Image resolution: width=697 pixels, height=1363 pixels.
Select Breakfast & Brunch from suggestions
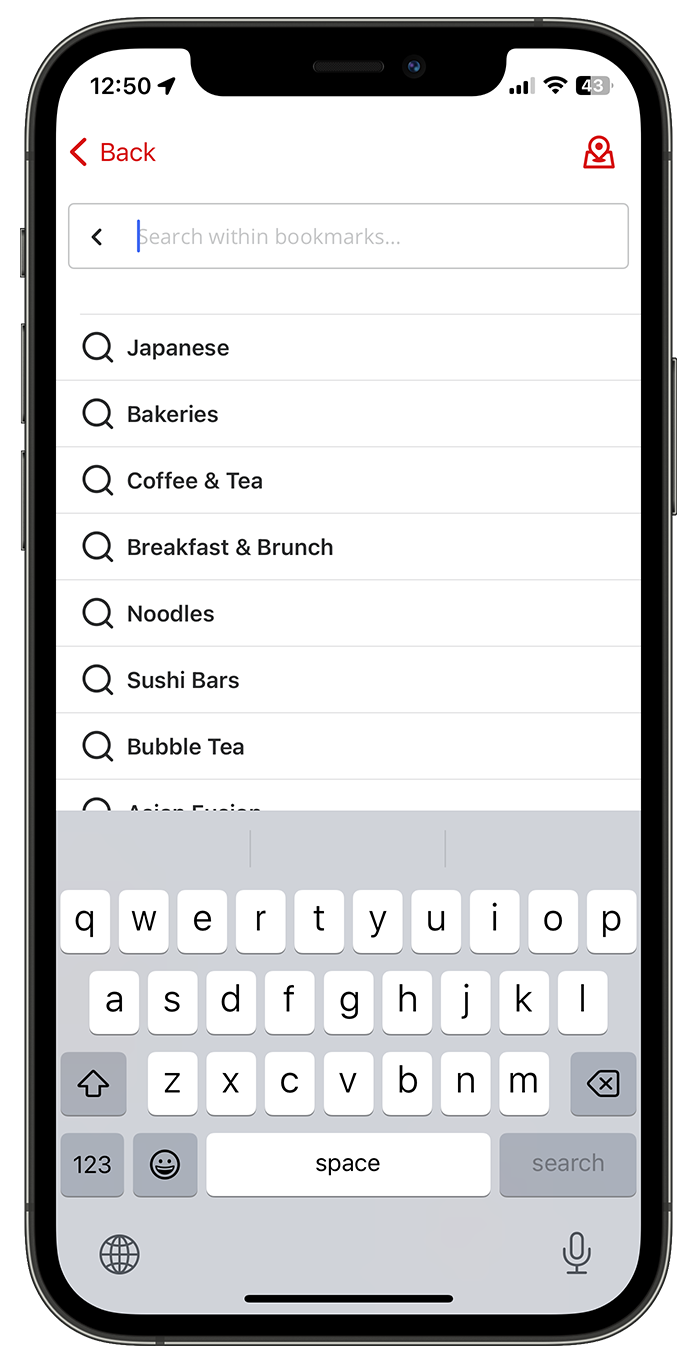tap(230, 547)
